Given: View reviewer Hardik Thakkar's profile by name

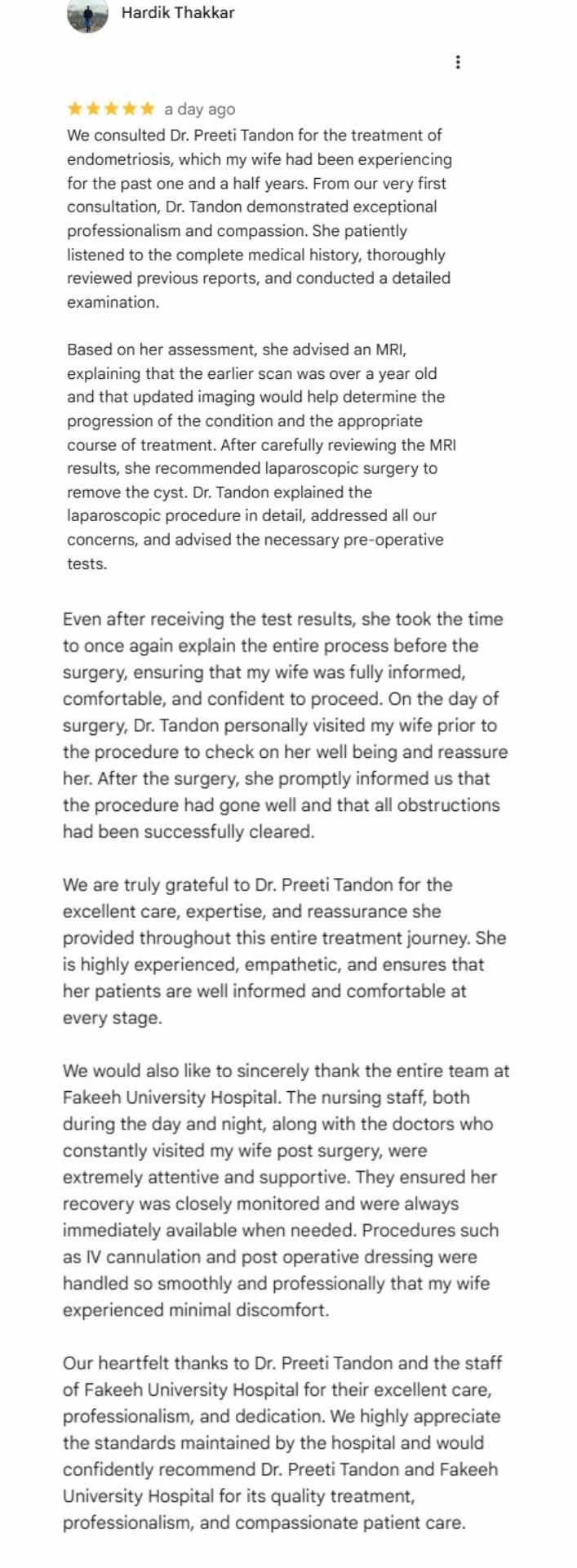Looking at the screenshot, I should pyautogui.click(x=178, y=12).
